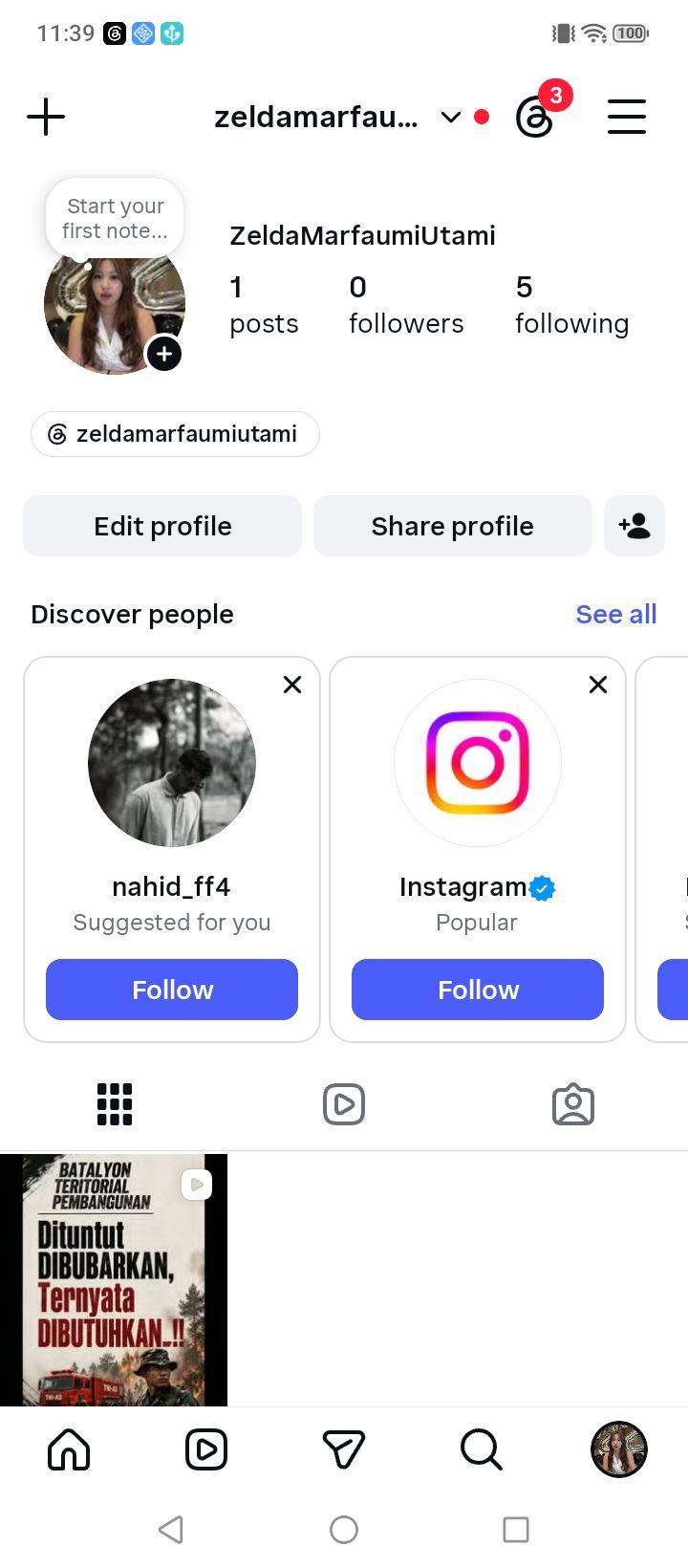
Task: Open the Search tab in bottom bar
Action: [482, 1449]
